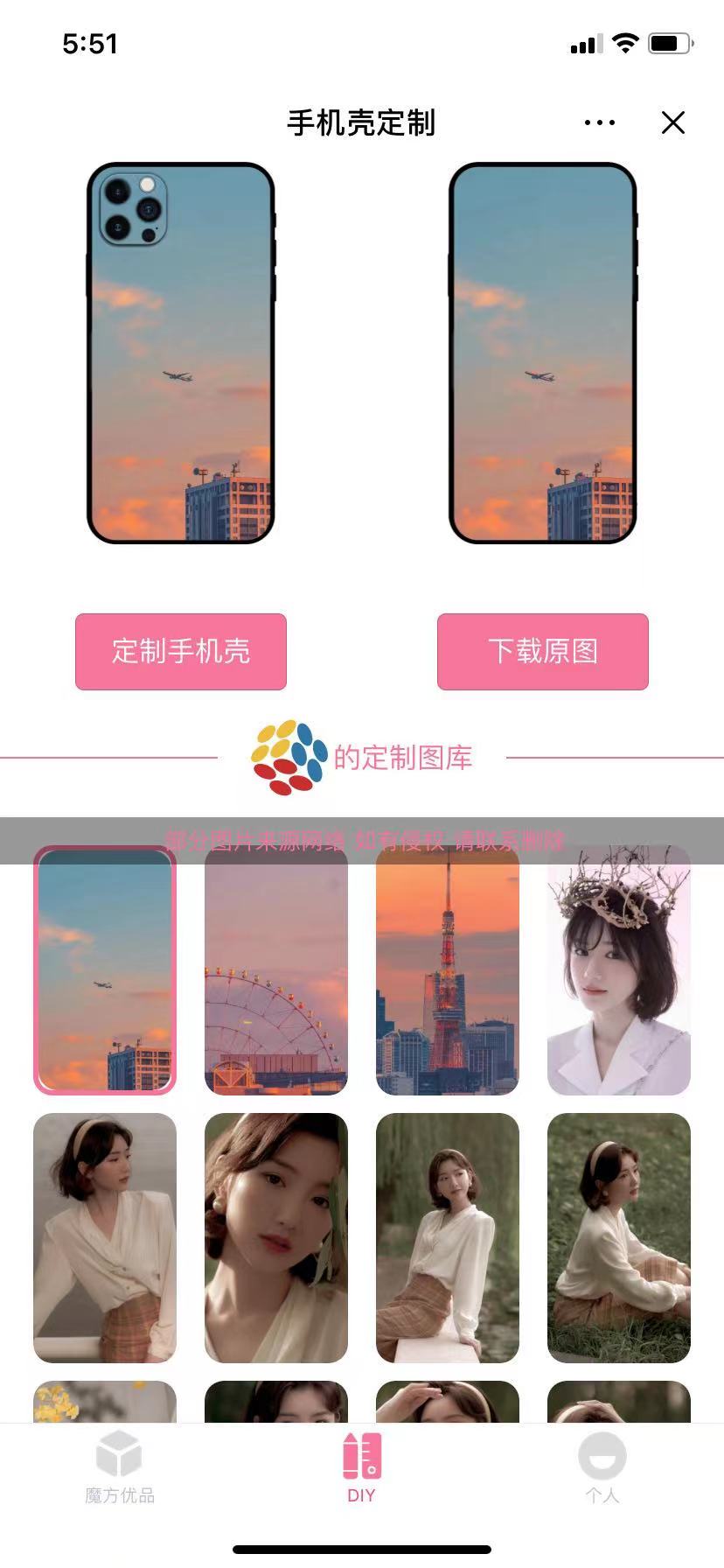Screen dimensions: 724x1568
Task: Choose the Ferris wheel sunset image
Action: point(276,970)
